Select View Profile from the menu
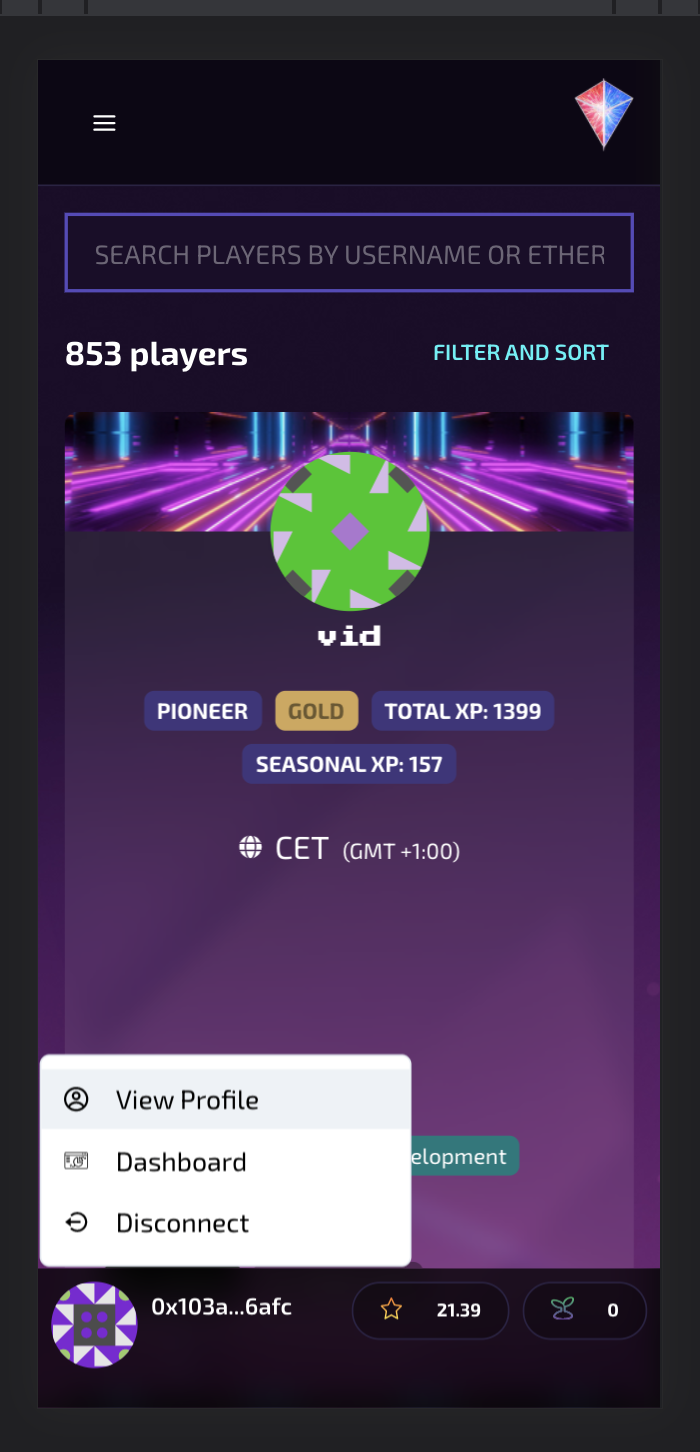Image resolution: width=700 pixels, height=1452 pixels. [x=187, y=1100]
